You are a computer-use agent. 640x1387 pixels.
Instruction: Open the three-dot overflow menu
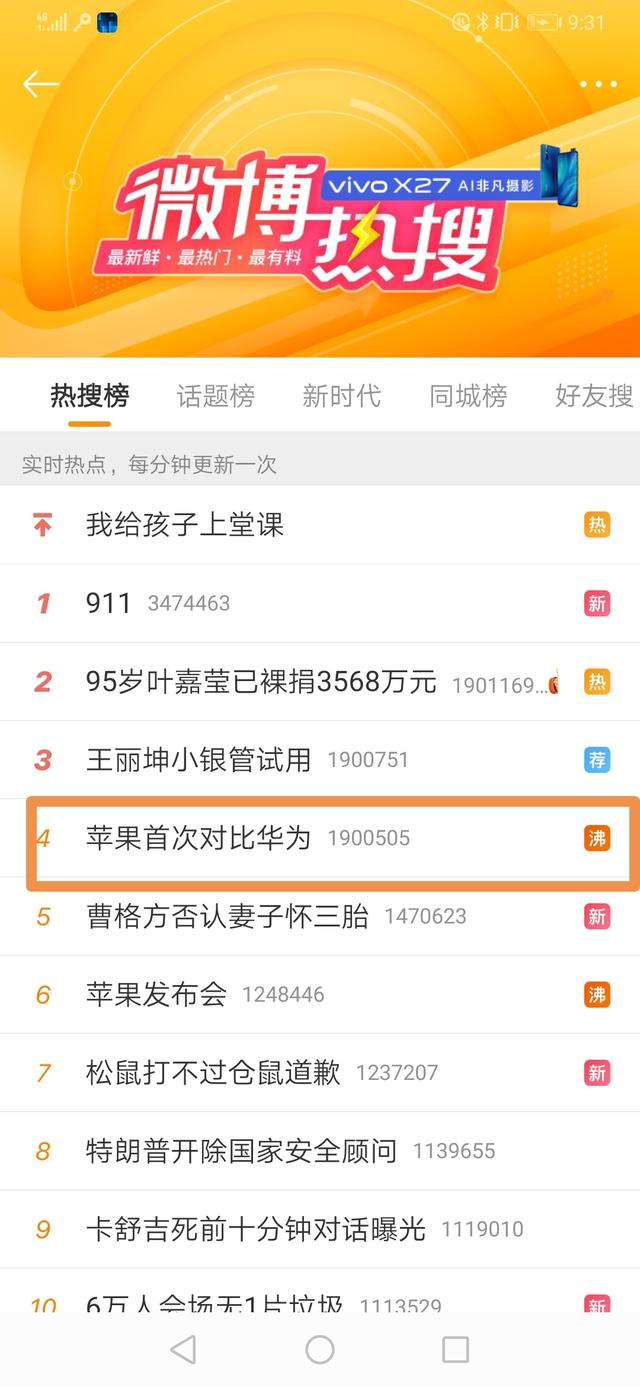point(598,84)
